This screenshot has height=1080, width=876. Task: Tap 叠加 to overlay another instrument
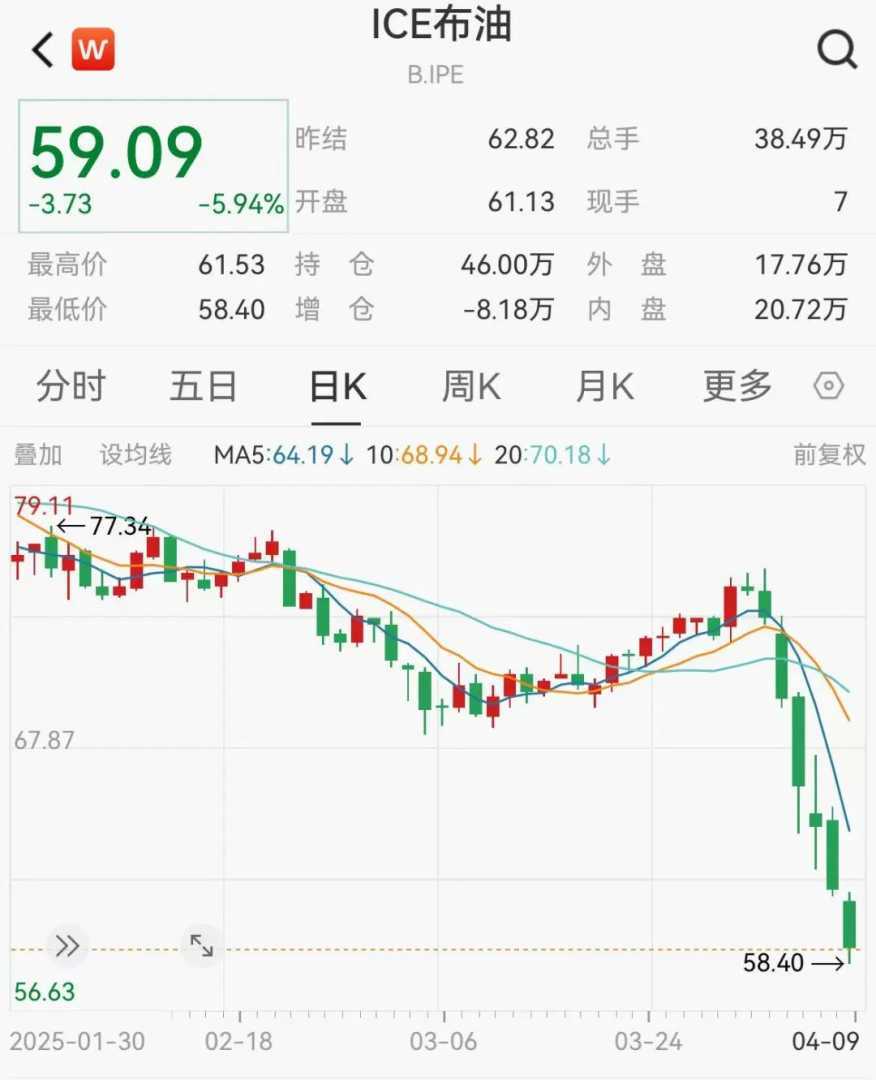tap(38, 455)
